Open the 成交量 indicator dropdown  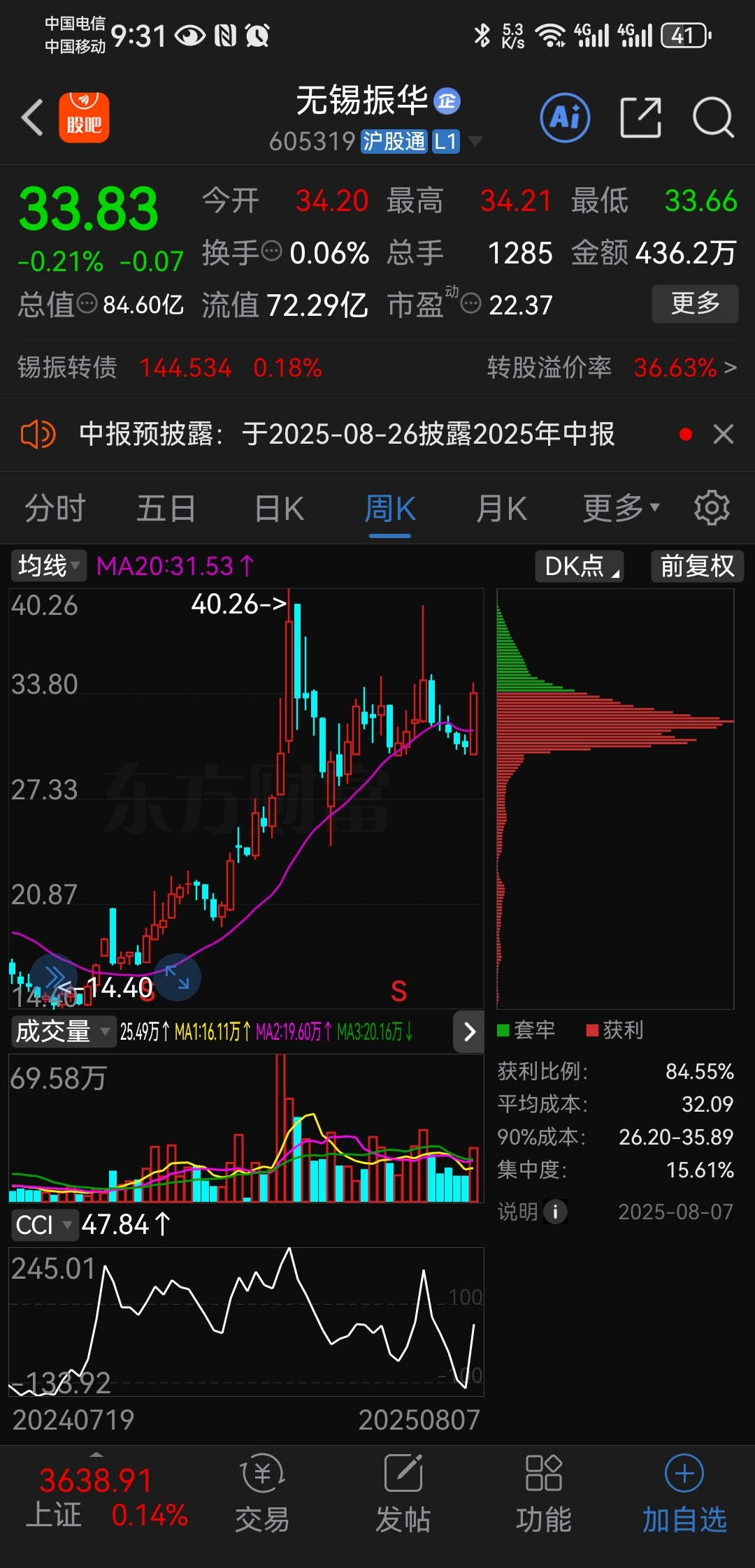click(x=63, y=1031)
